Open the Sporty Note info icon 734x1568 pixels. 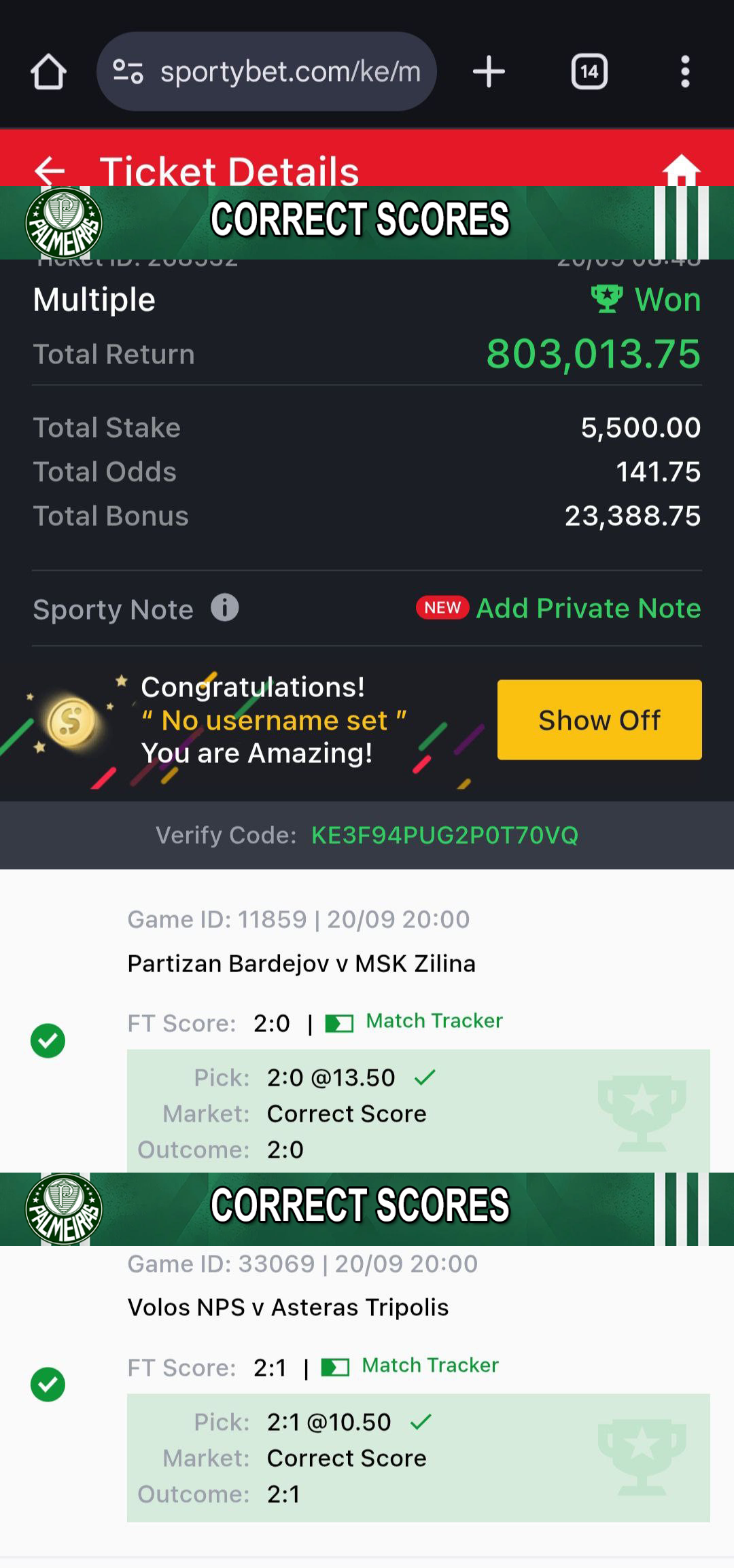coord(224,609)
